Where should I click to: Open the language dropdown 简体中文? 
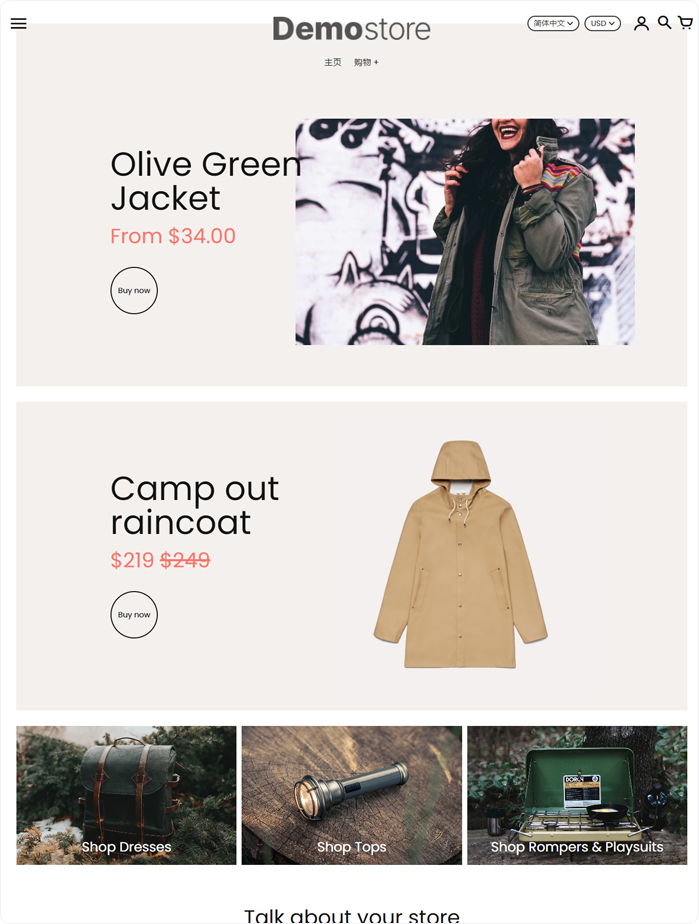(x=553, y=23)
